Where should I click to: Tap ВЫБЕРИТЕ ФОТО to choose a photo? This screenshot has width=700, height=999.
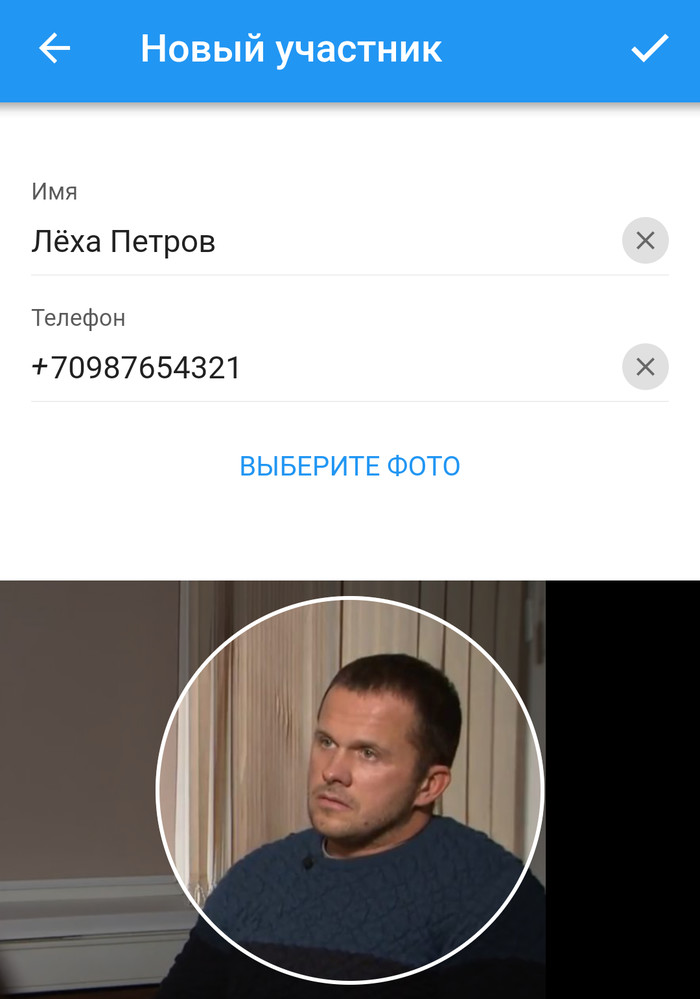(x=350, y=466)
